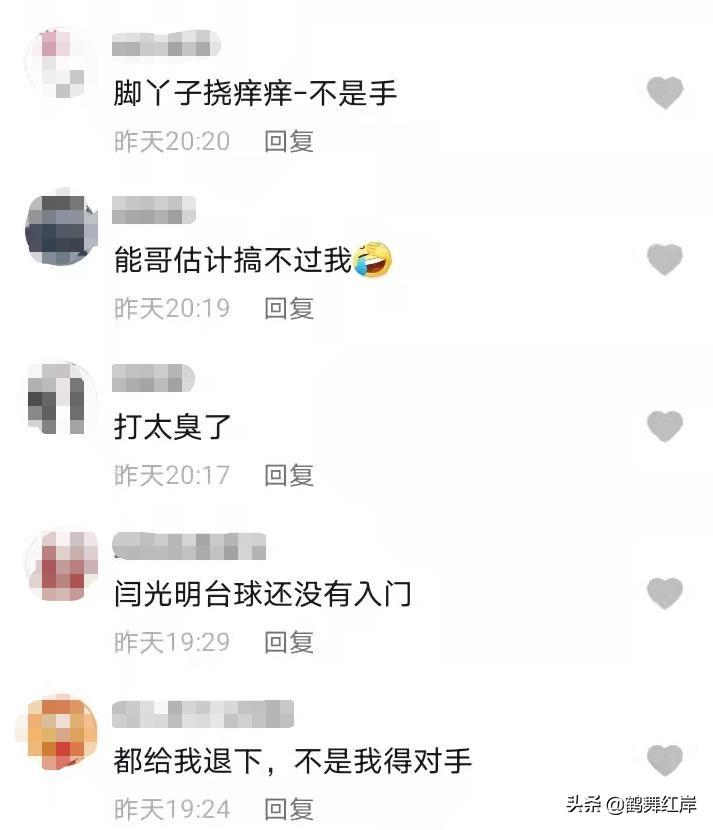The width and height of the screenshot is (713, 830).
Task: Like the comment "脚丫子挠痒痒-不是手"
Action: click(x=664, y=94)
